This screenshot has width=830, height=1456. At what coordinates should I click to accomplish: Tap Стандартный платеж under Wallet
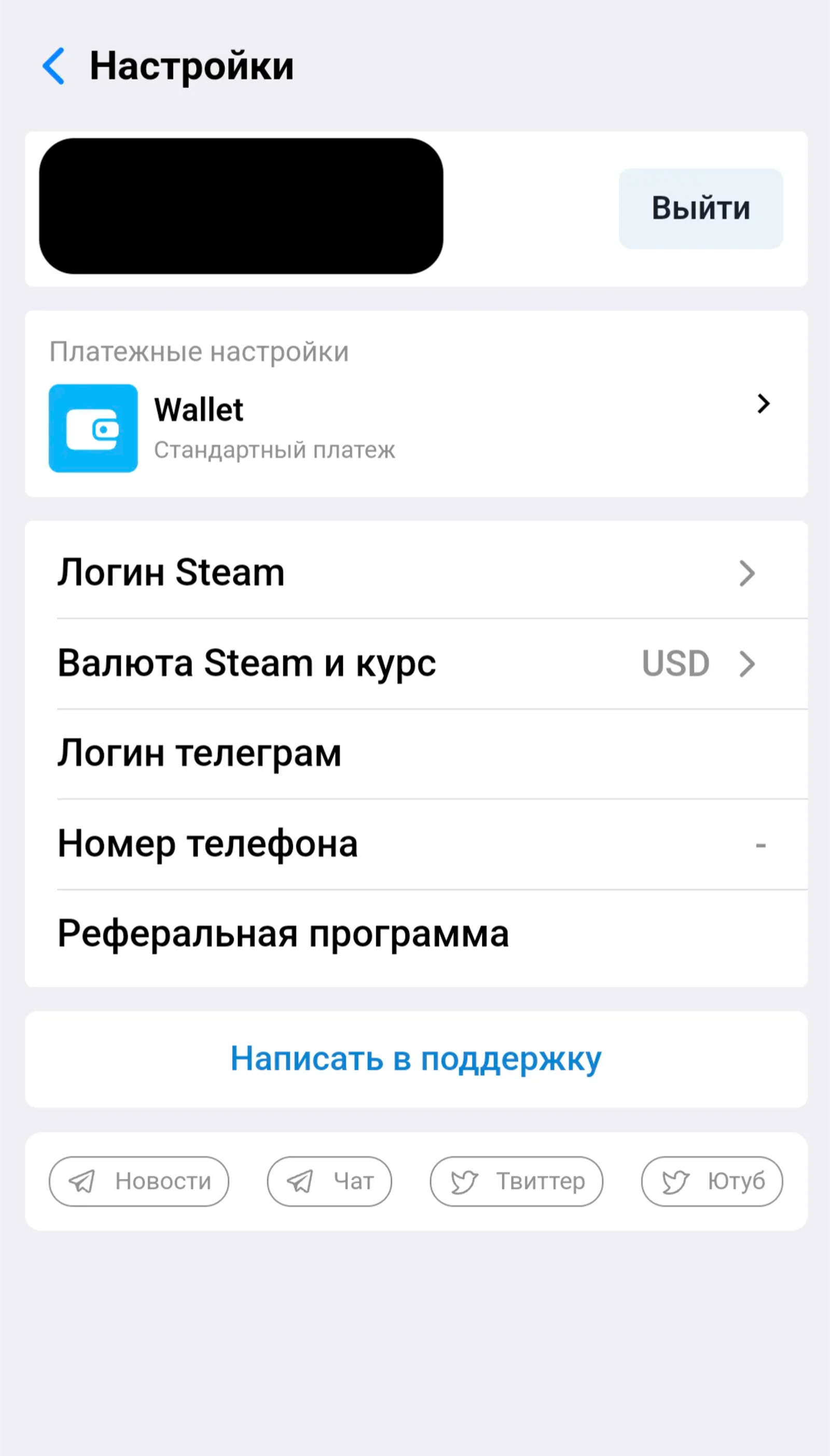276,450
